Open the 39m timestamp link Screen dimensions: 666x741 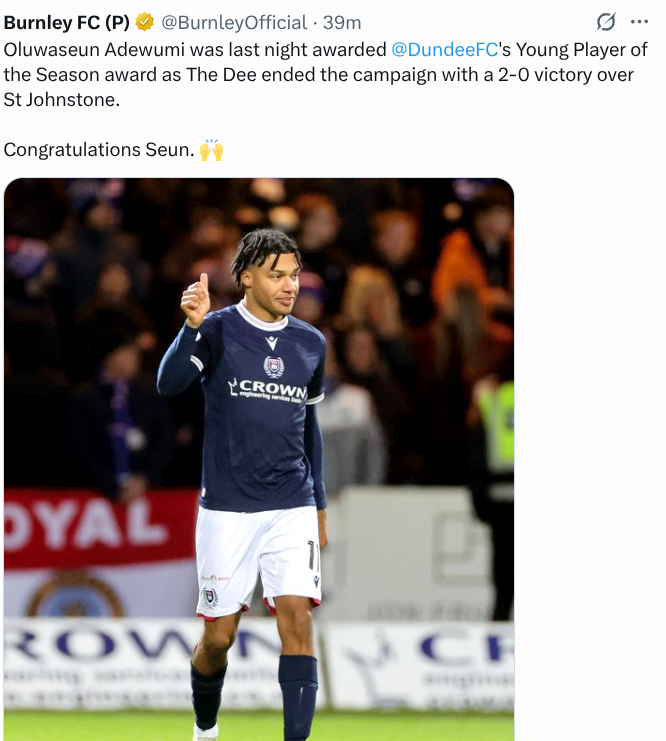pos(344,22)
